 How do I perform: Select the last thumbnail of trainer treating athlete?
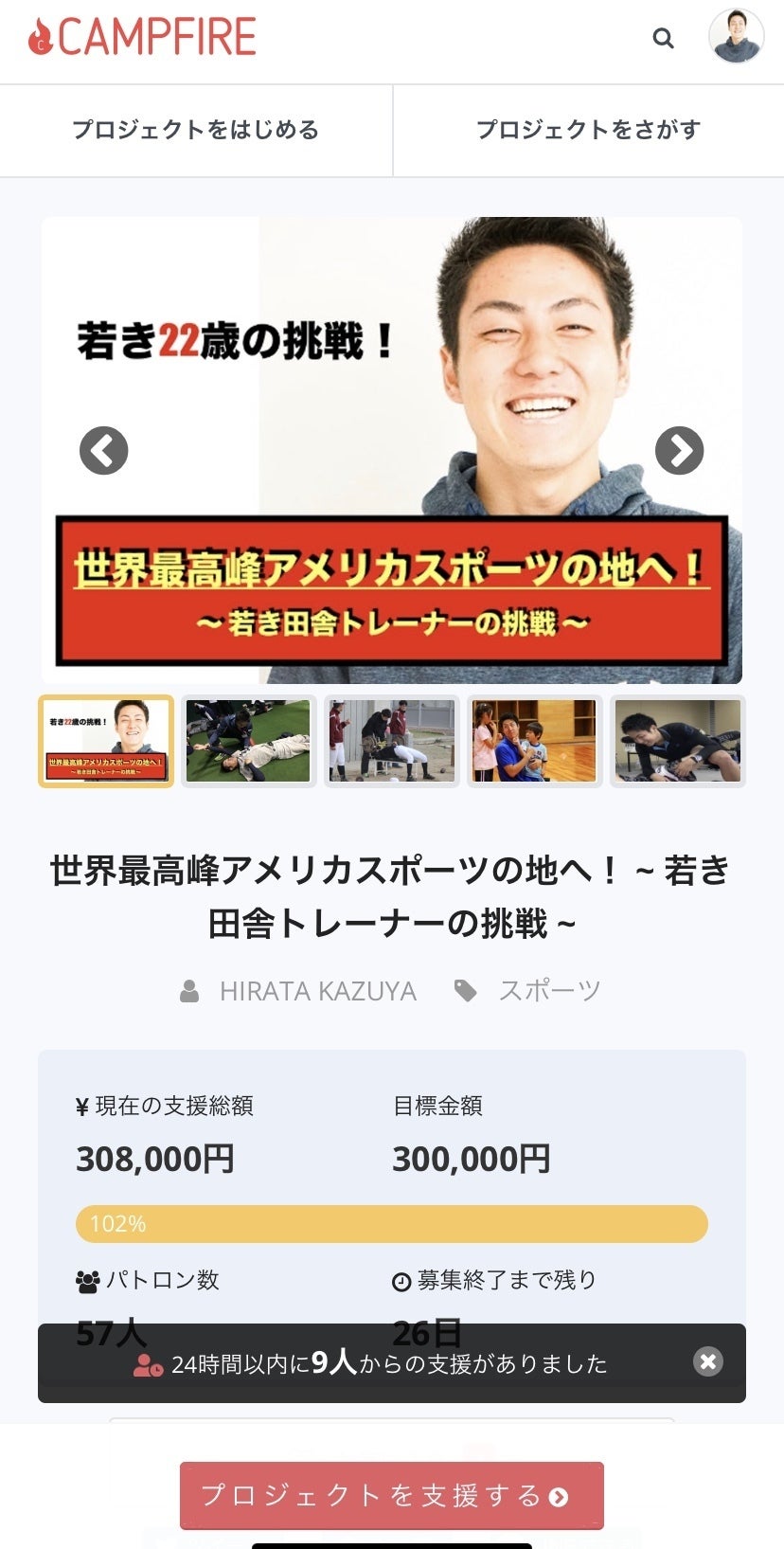[677, 741]
